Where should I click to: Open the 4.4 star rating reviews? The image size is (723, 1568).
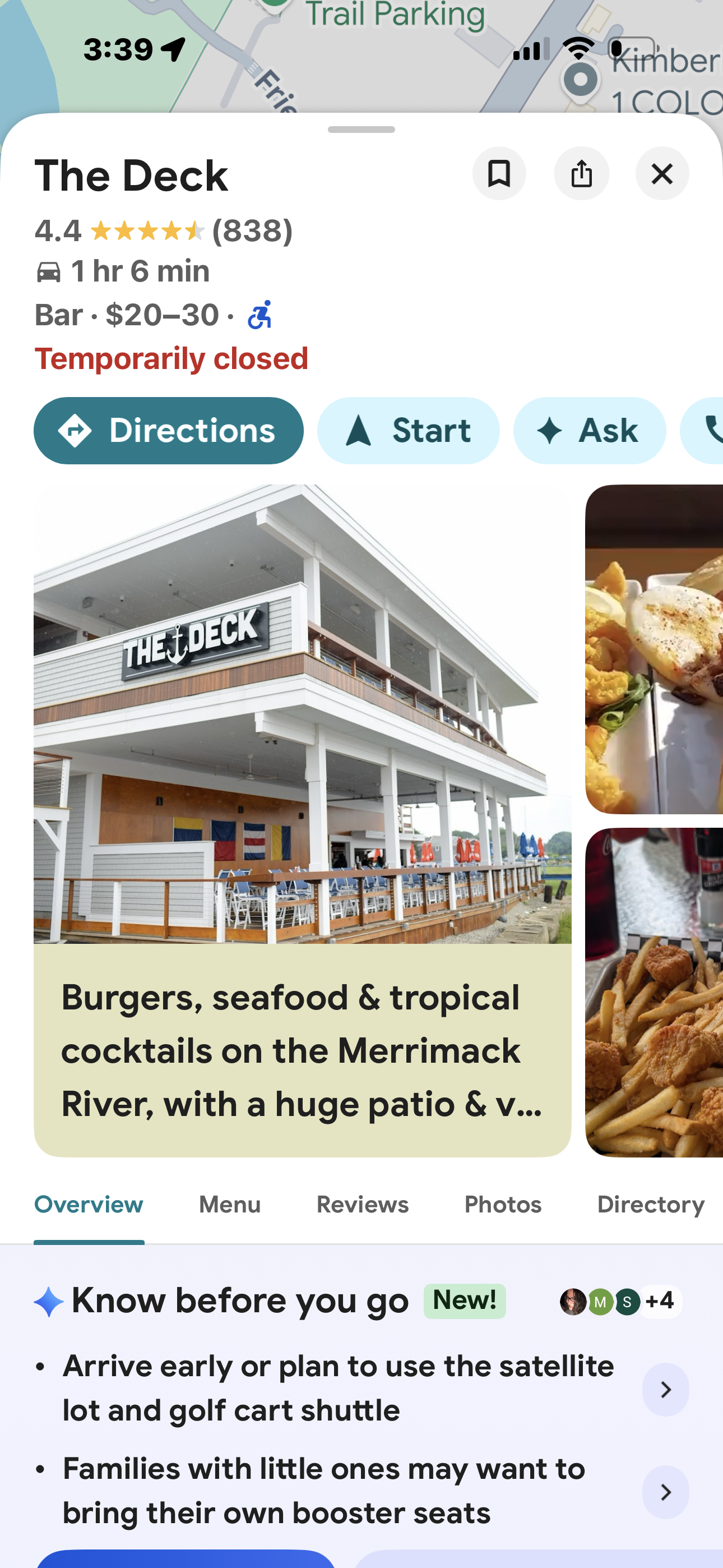click(x=164, y=231)
